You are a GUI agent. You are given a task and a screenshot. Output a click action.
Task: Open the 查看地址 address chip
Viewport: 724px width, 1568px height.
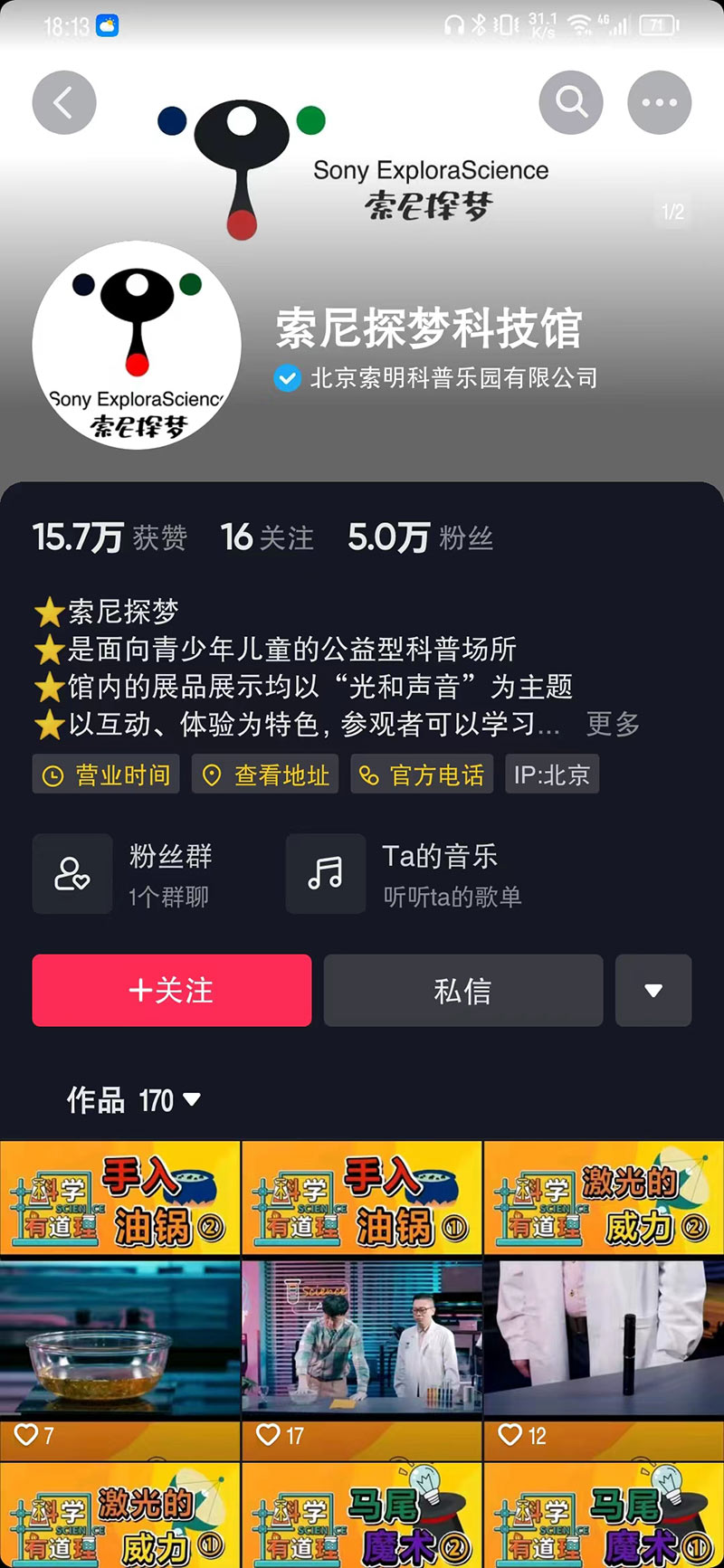tap(265, 774)
